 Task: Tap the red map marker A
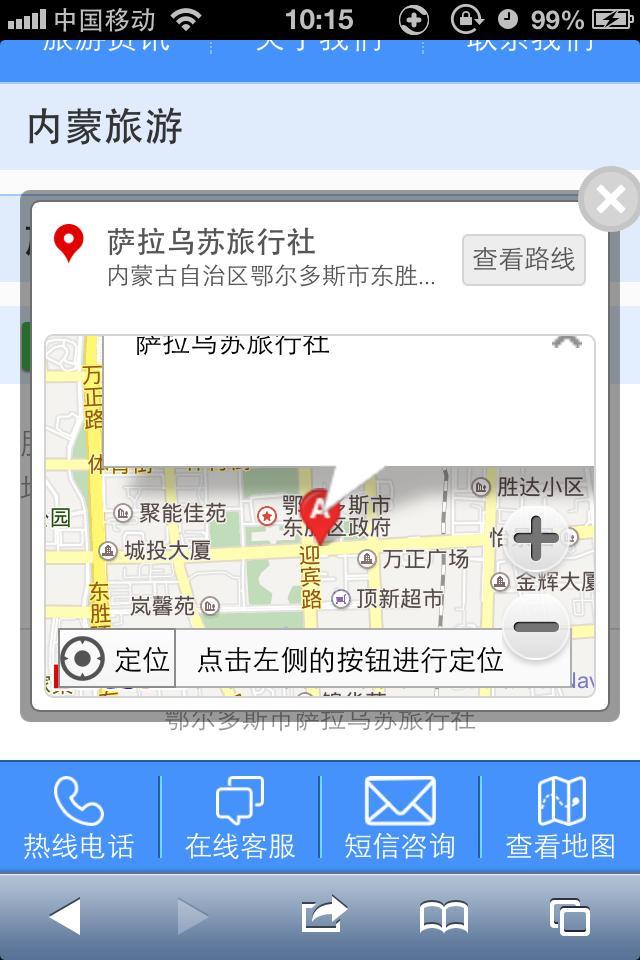319,512
